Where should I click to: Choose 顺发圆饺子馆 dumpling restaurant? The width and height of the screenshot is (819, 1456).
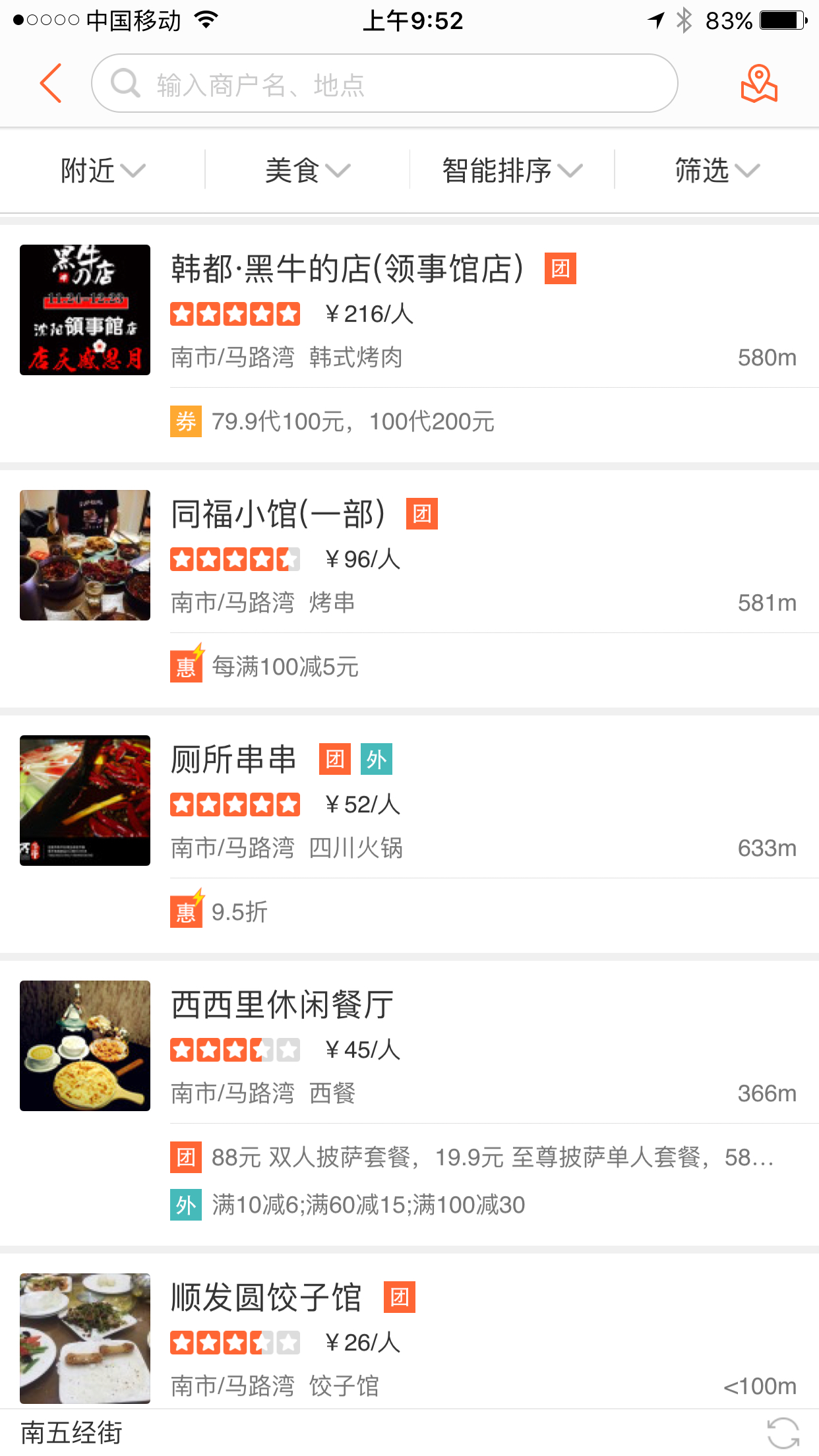[x=266, y=1298]
